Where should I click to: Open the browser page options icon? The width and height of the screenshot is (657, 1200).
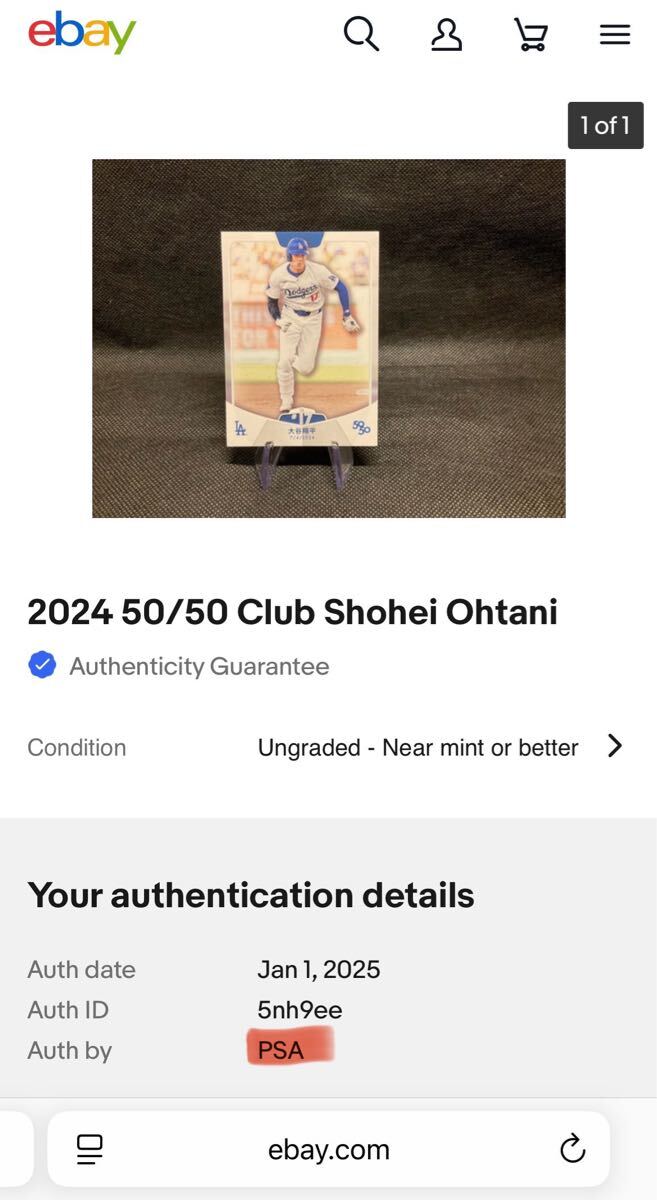tap(90, 1150)
